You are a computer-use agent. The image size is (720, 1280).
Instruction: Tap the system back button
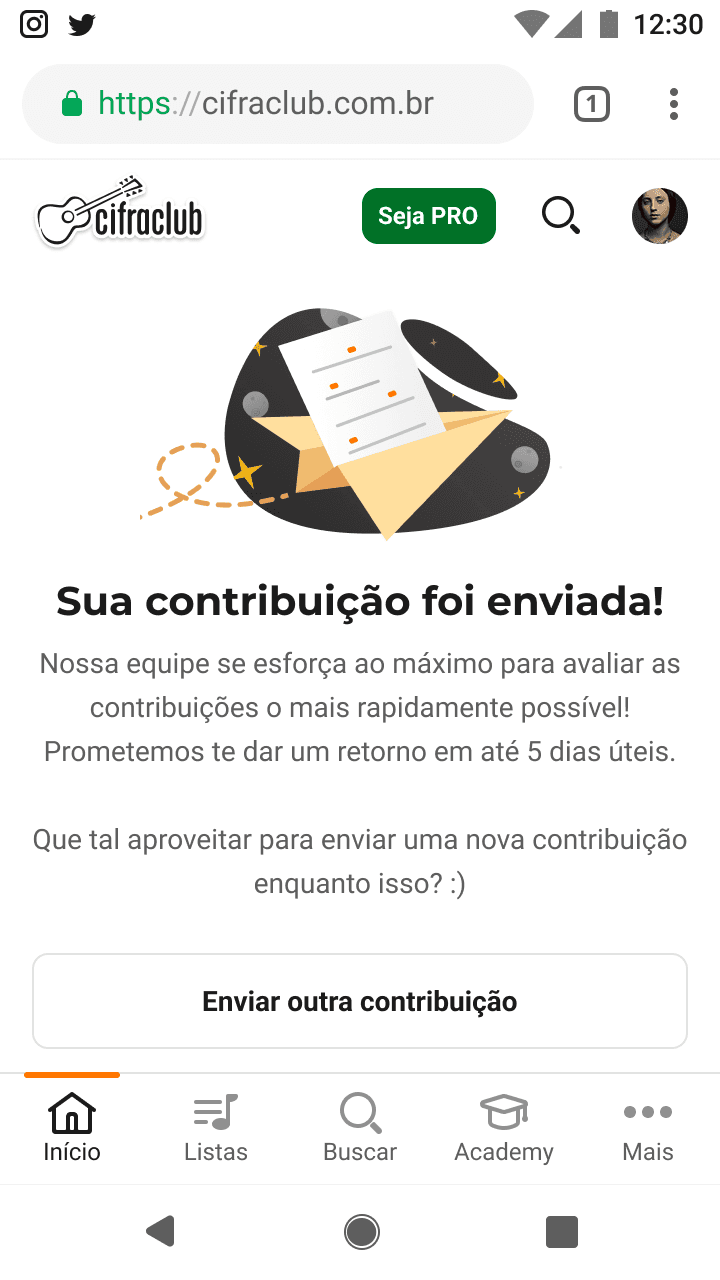coord(160,1232)
